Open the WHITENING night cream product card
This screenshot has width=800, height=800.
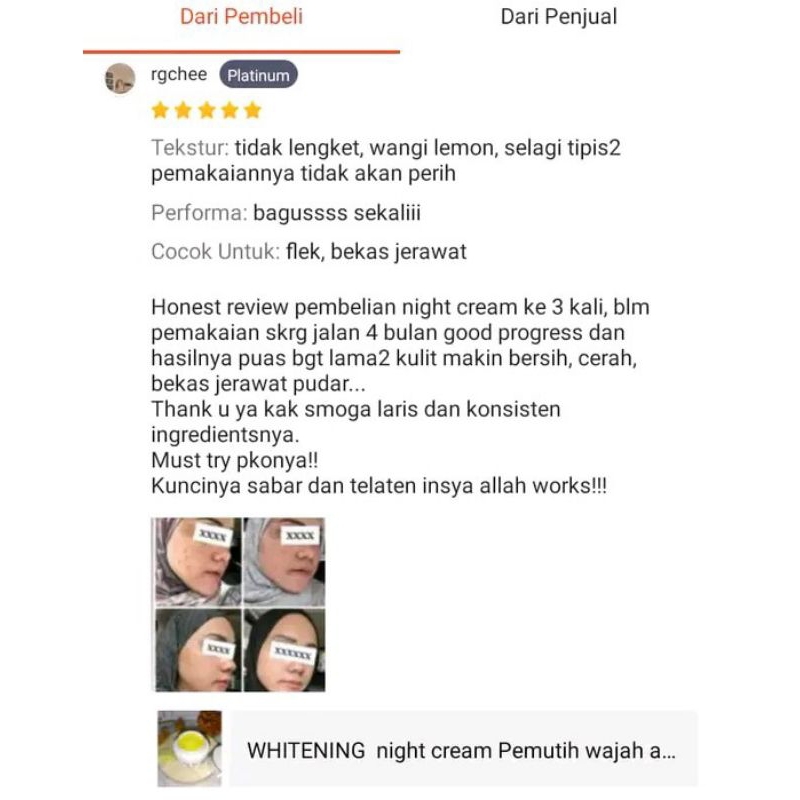pos(427,750)
